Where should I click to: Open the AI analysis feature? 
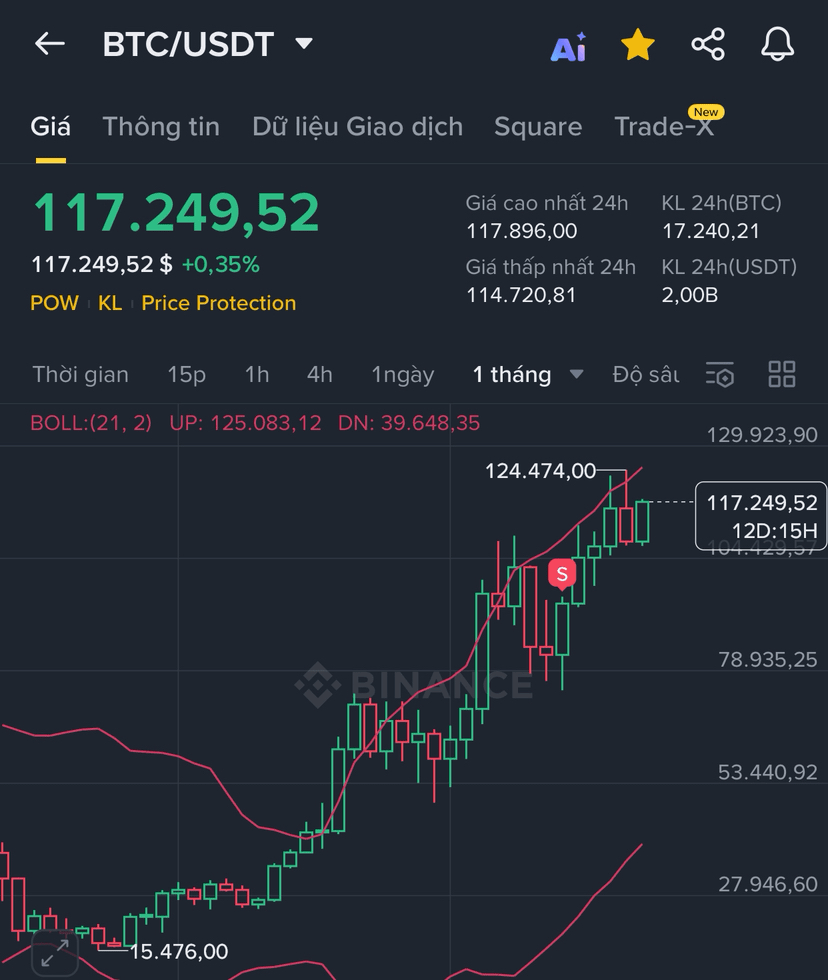coord(568,46)
